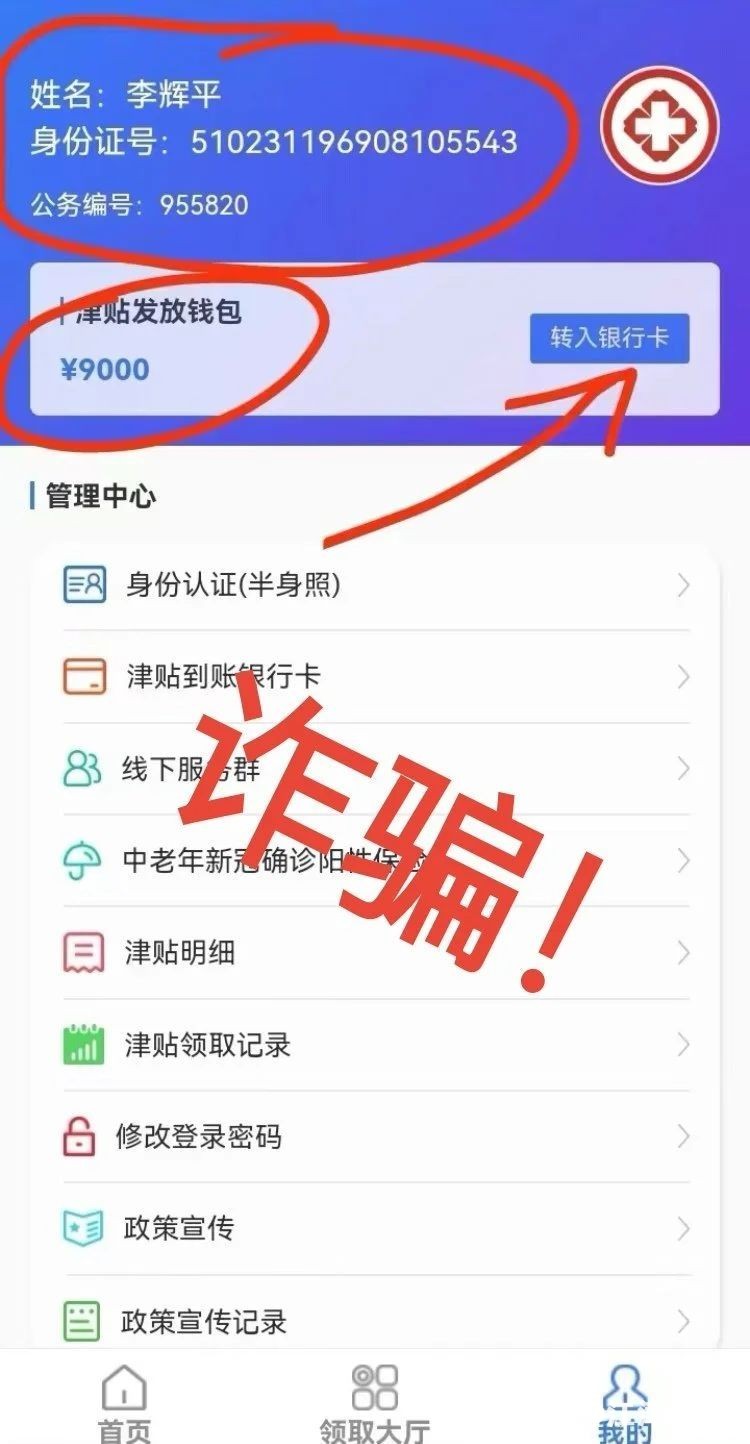Open 政策宣传记录 list
750x1444 pixels.
click(x=376, y=1321)
